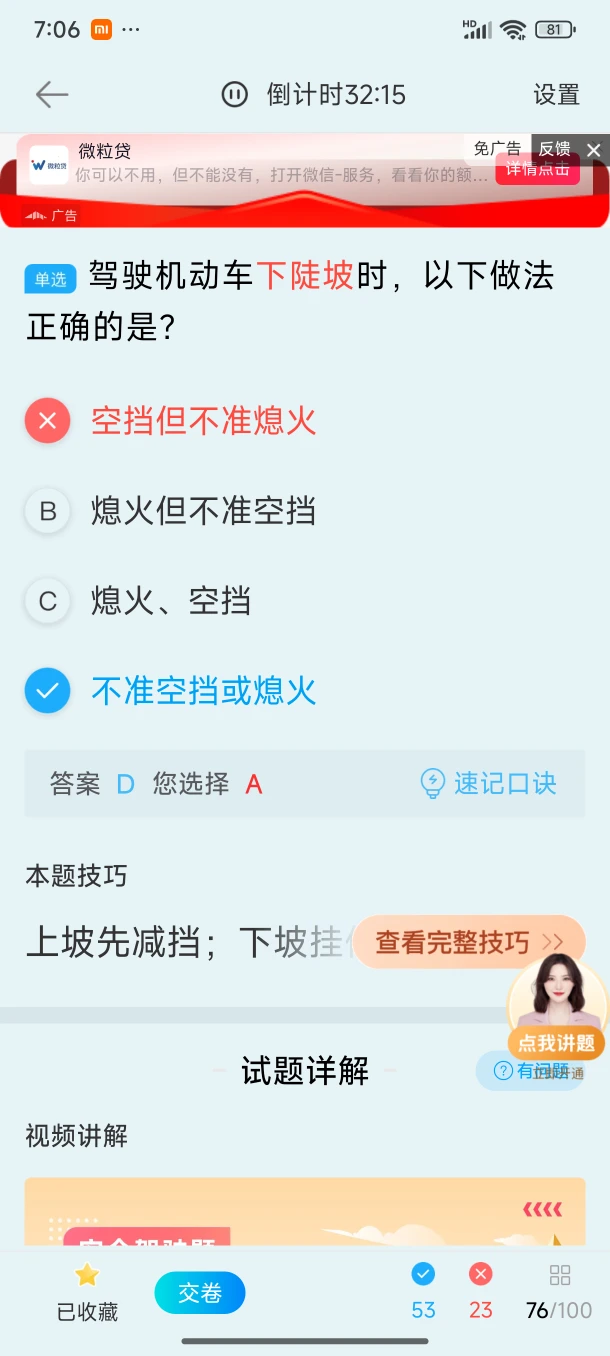Submit the exam with 交卷

pos(199,1293)
